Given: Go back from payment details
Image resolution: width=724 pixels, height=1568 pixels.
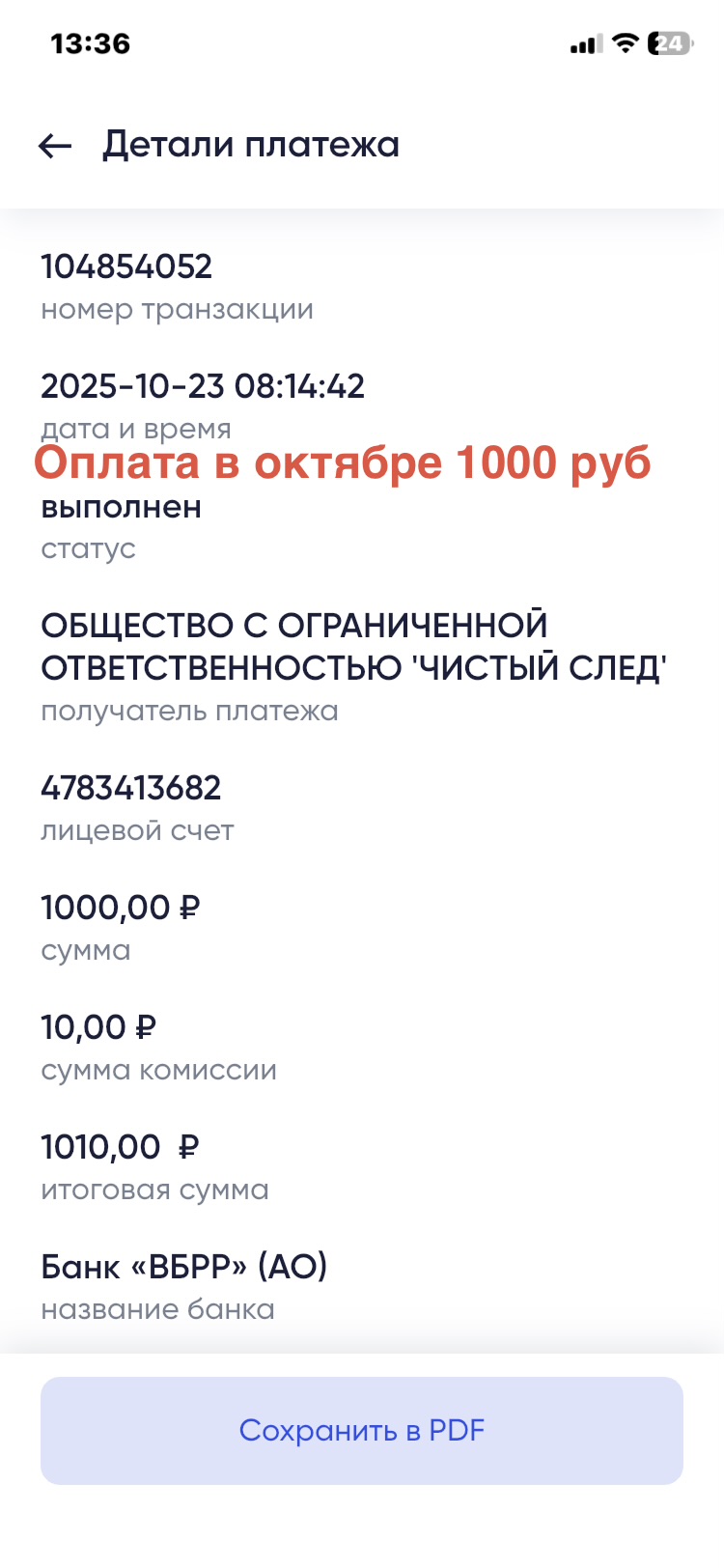Looking at the screenshot, I should point(55,146).
